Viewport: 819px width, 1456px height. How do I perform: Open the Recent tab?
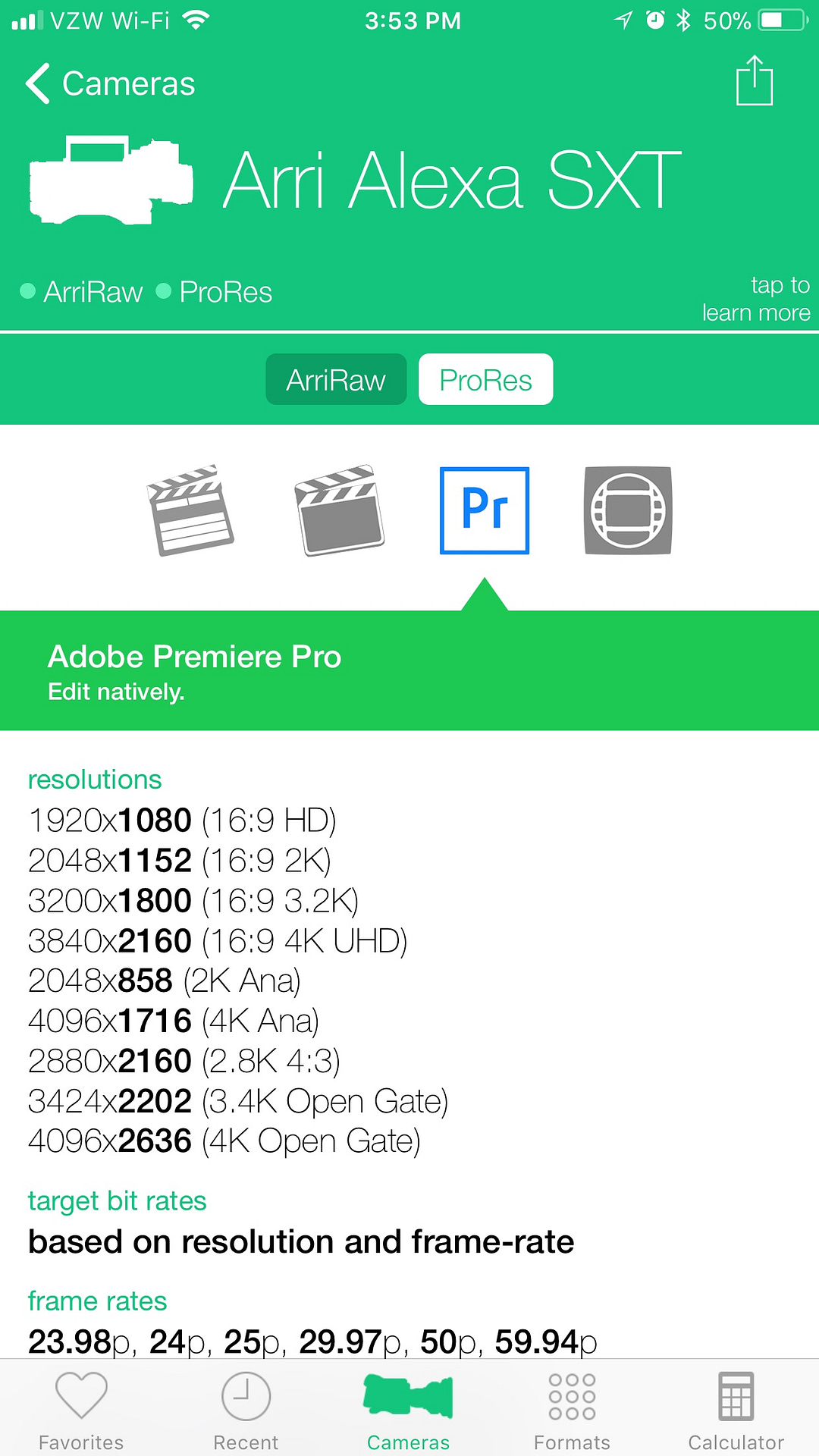[x=246, y=1410]
